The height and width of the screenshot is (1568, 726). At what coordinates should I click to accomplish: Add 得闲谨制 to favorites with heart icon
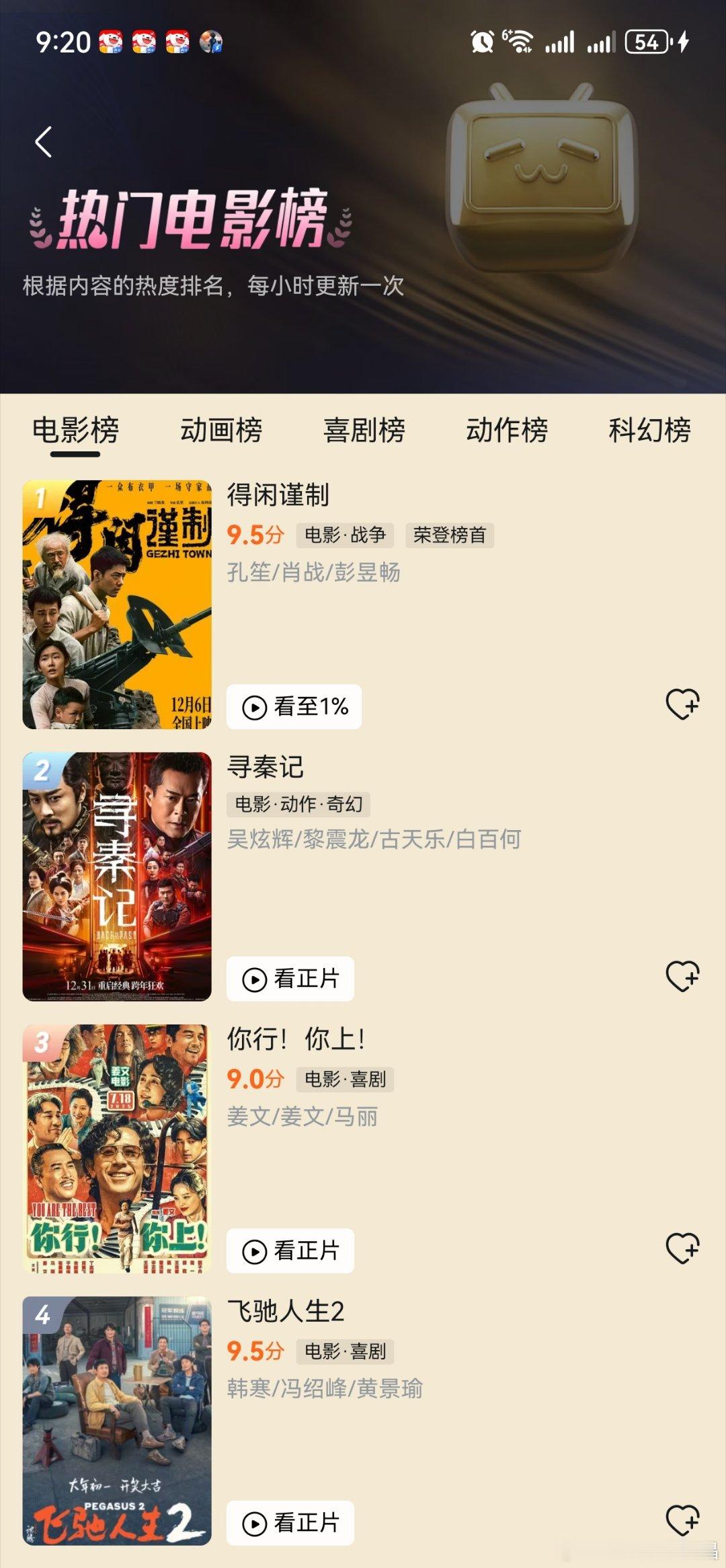tap(682, 704)
